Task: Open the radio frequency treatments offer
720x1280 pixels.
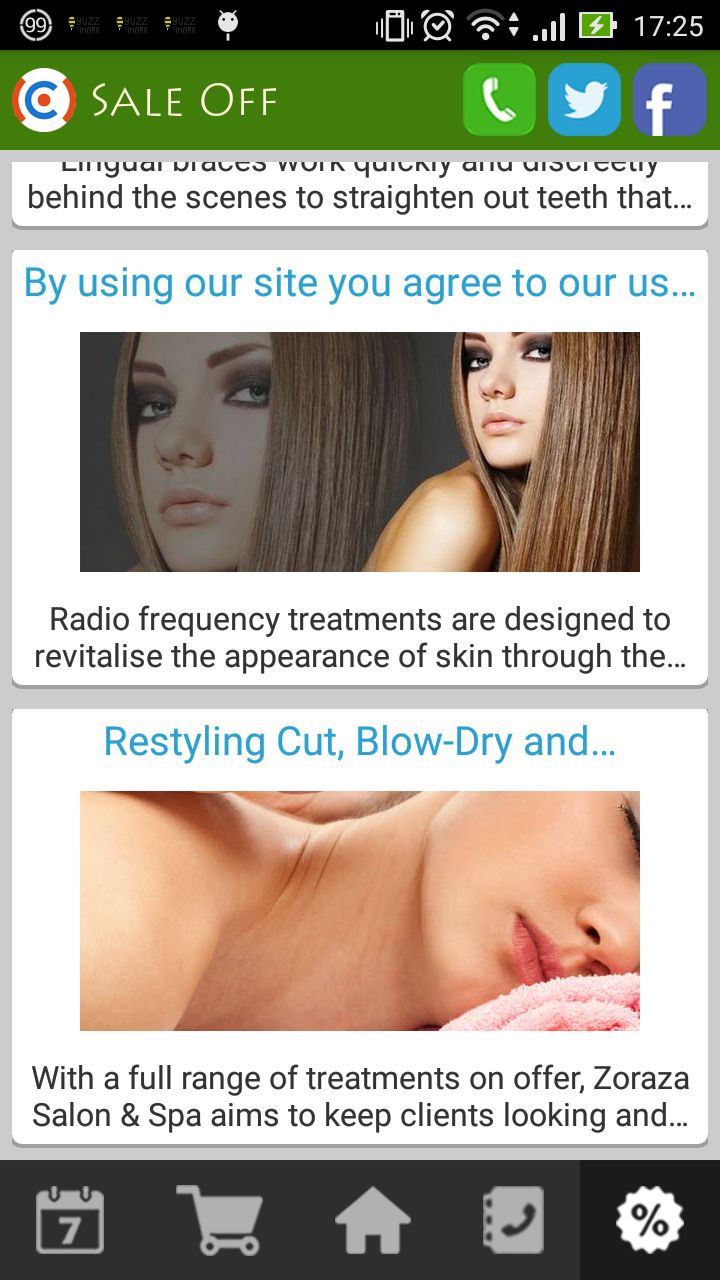Action: click(x=360, y=467)
